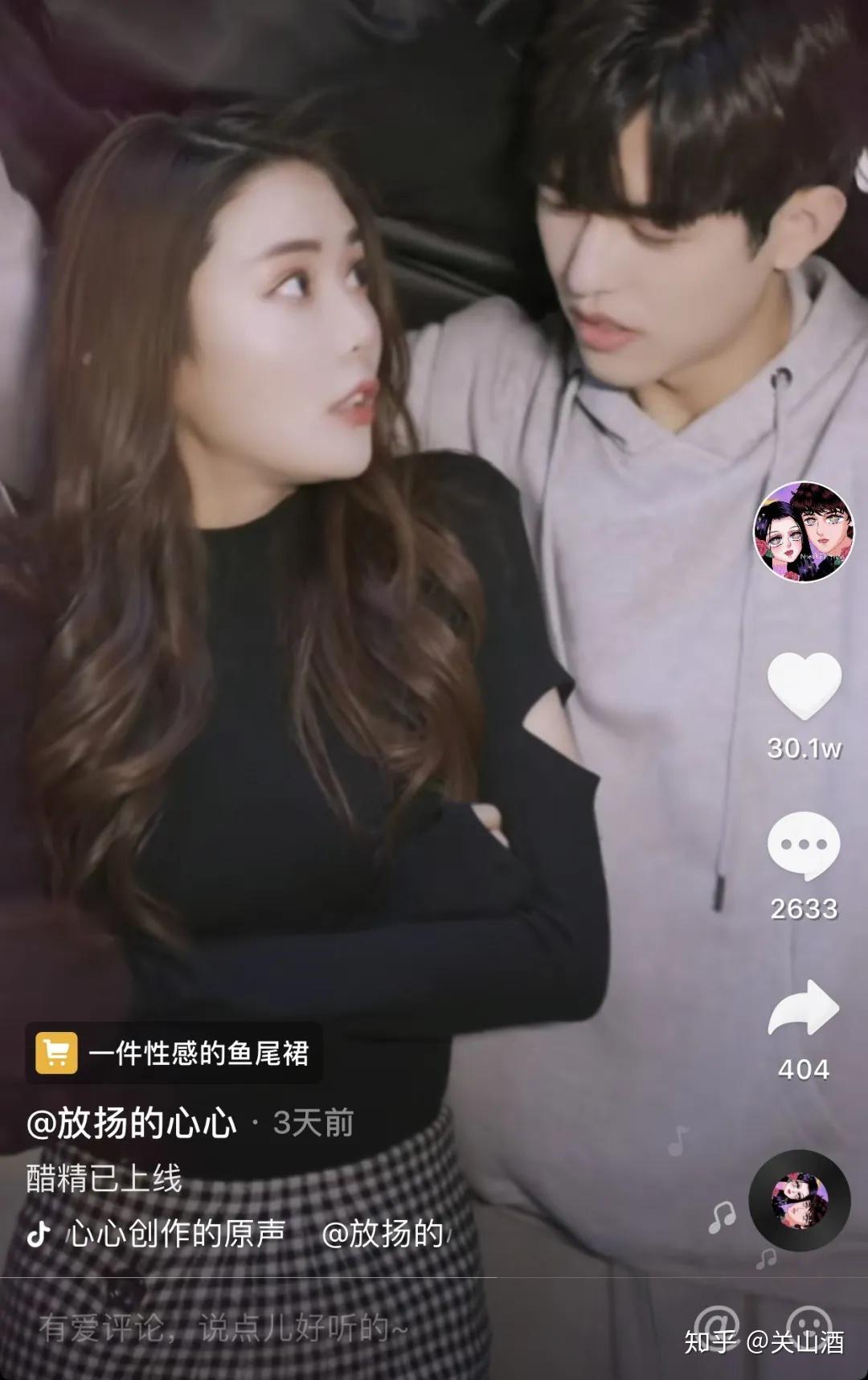
Task: Open the 一件性感的鱼尾裙 shopping link
Action: tap(174, 1053)
